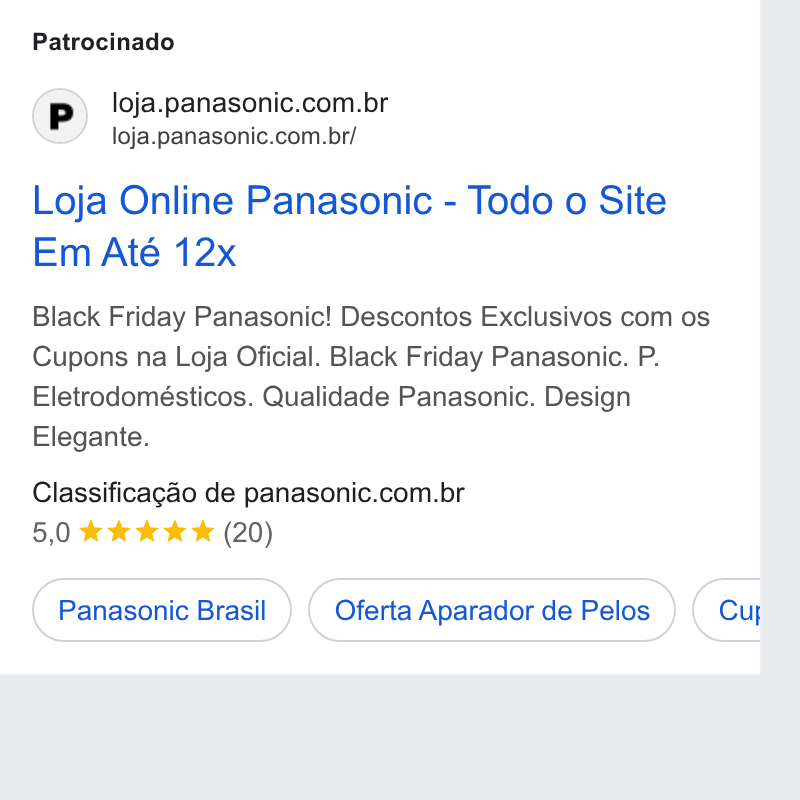This screenshot has width=800, height=800.
Task: Open the Loja Online Panasonic ad headline
Action: click(x=349, y=226)
